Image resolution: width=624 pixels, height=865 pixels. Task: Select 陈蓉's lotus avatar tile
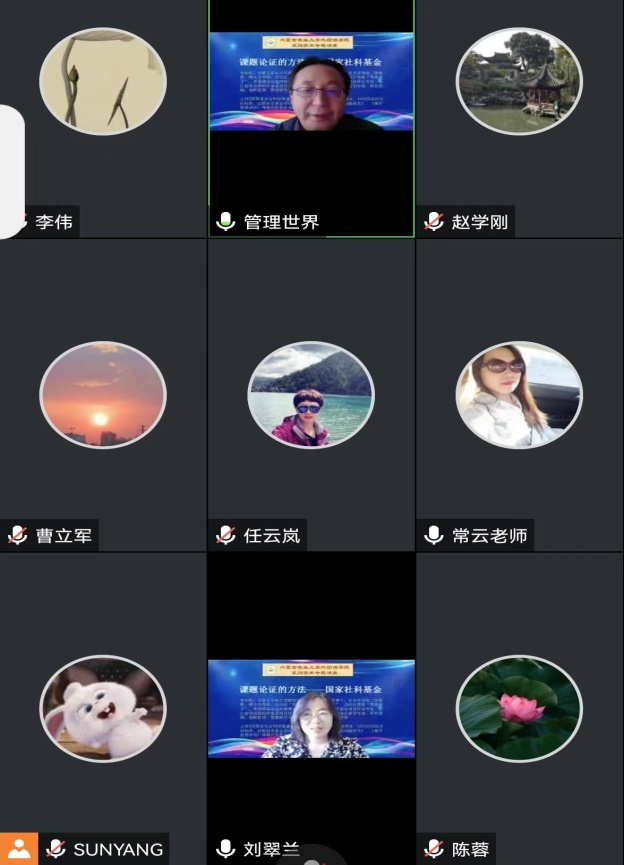(x=519, y=708)
